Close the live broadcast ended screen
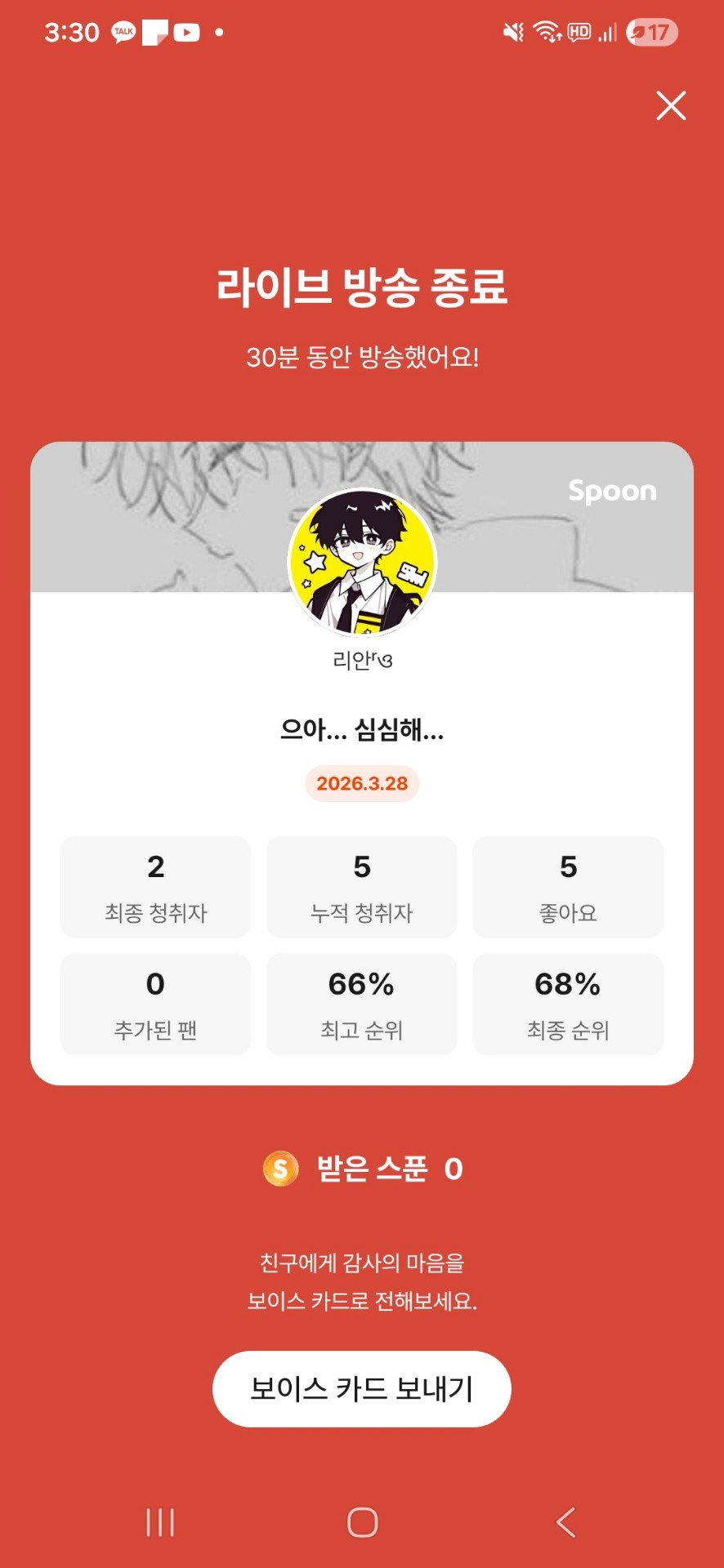 (671, 106)
